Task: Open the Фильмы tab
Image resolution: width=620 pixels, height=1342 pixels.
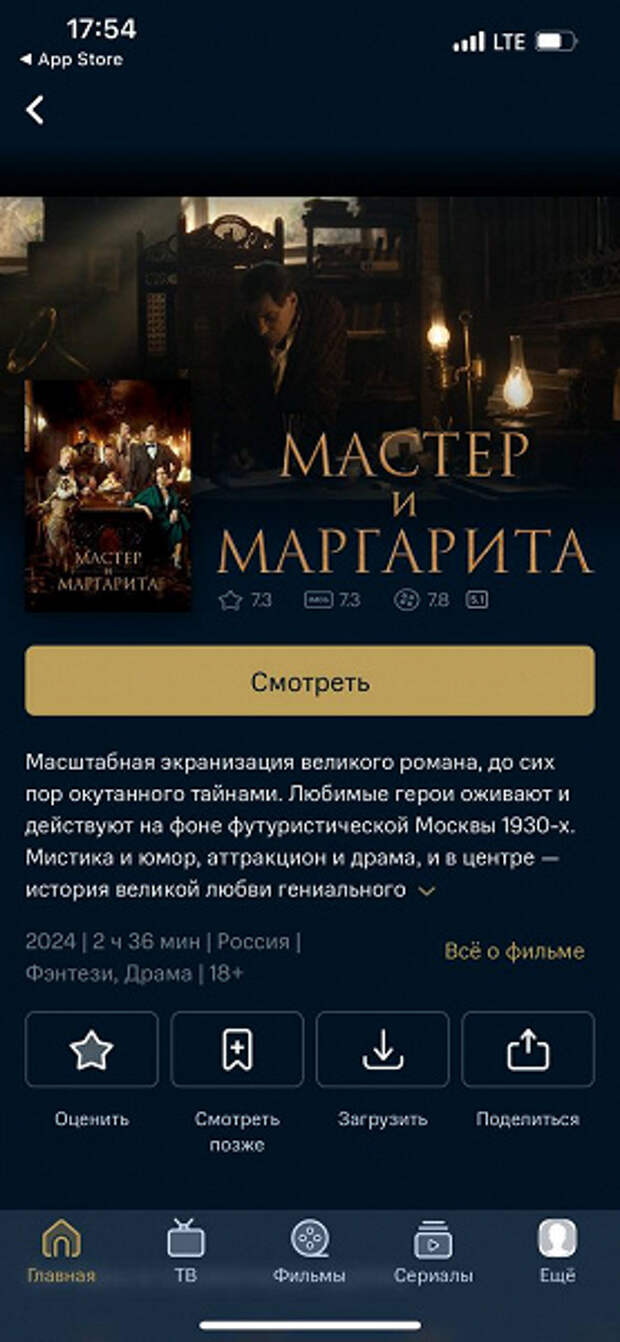Action: (309, 1252)
